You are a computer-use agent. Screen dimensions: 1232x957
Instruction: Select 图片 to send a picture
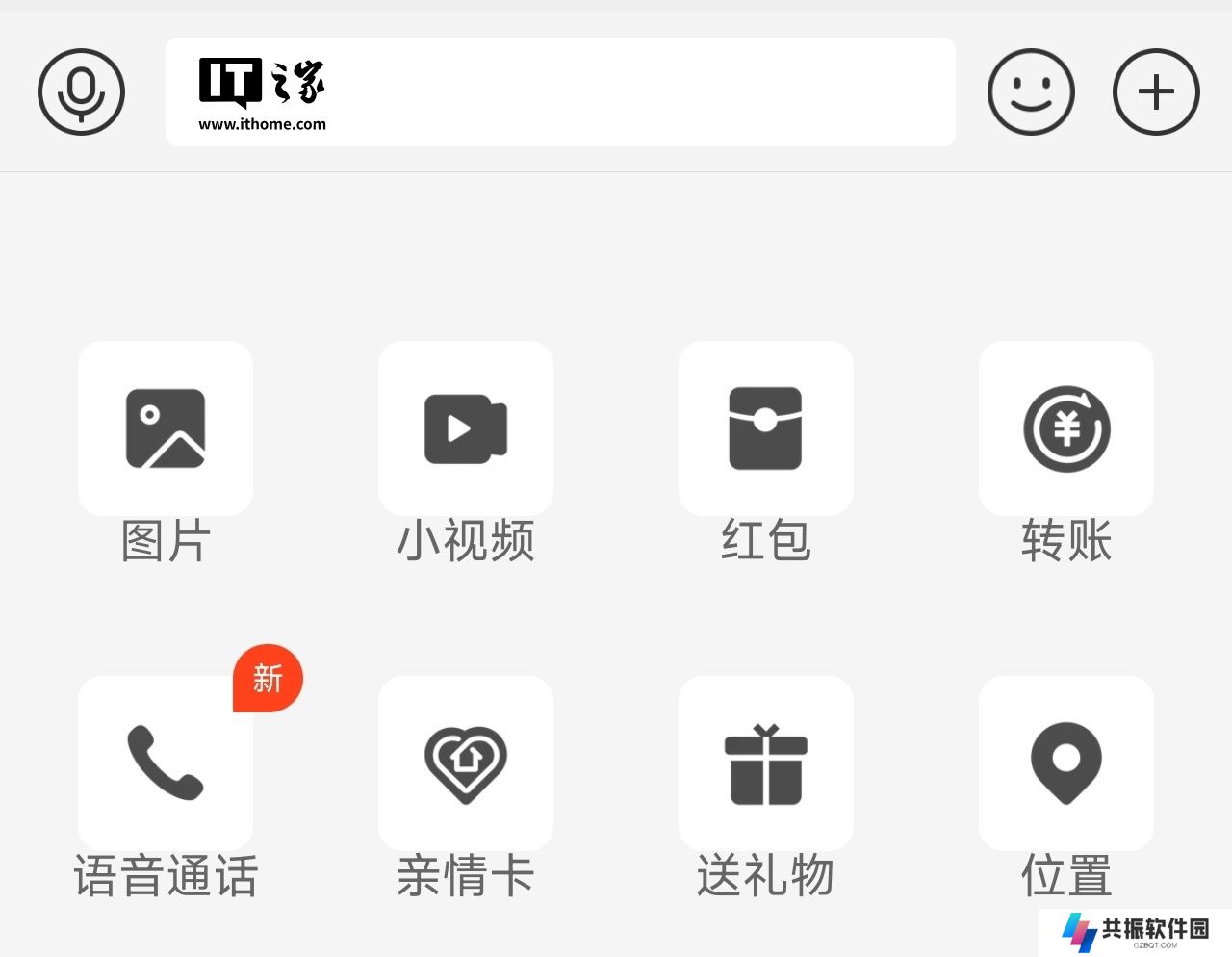[166, 428]
